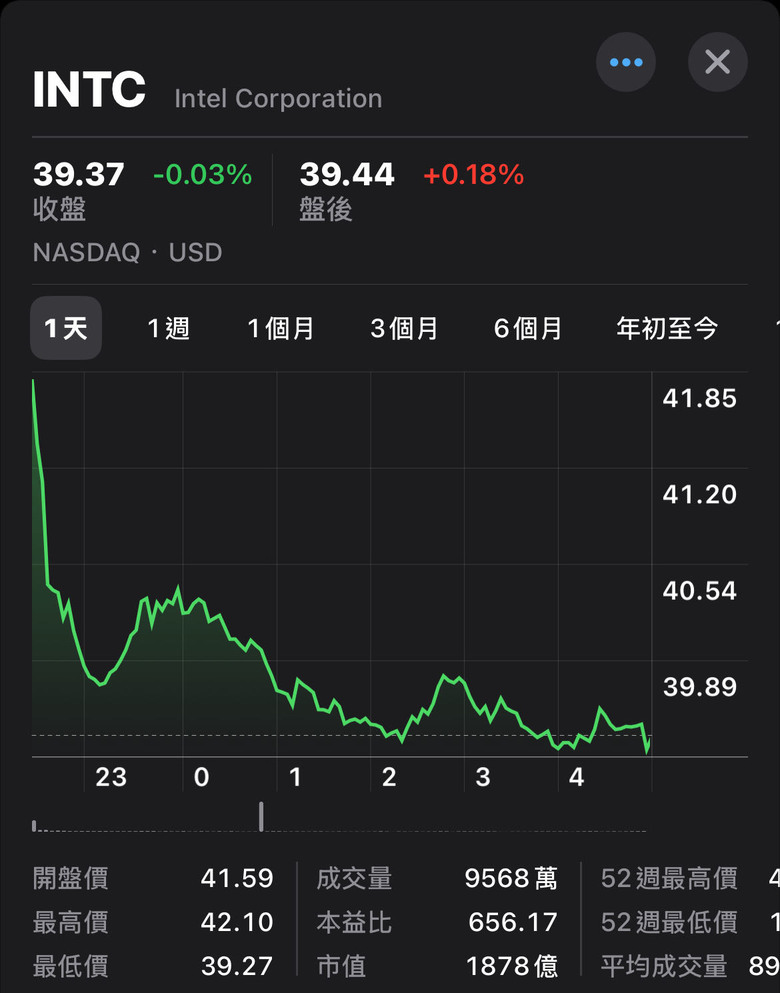Show the 1個月 price chart

click(x=281, y=328)
